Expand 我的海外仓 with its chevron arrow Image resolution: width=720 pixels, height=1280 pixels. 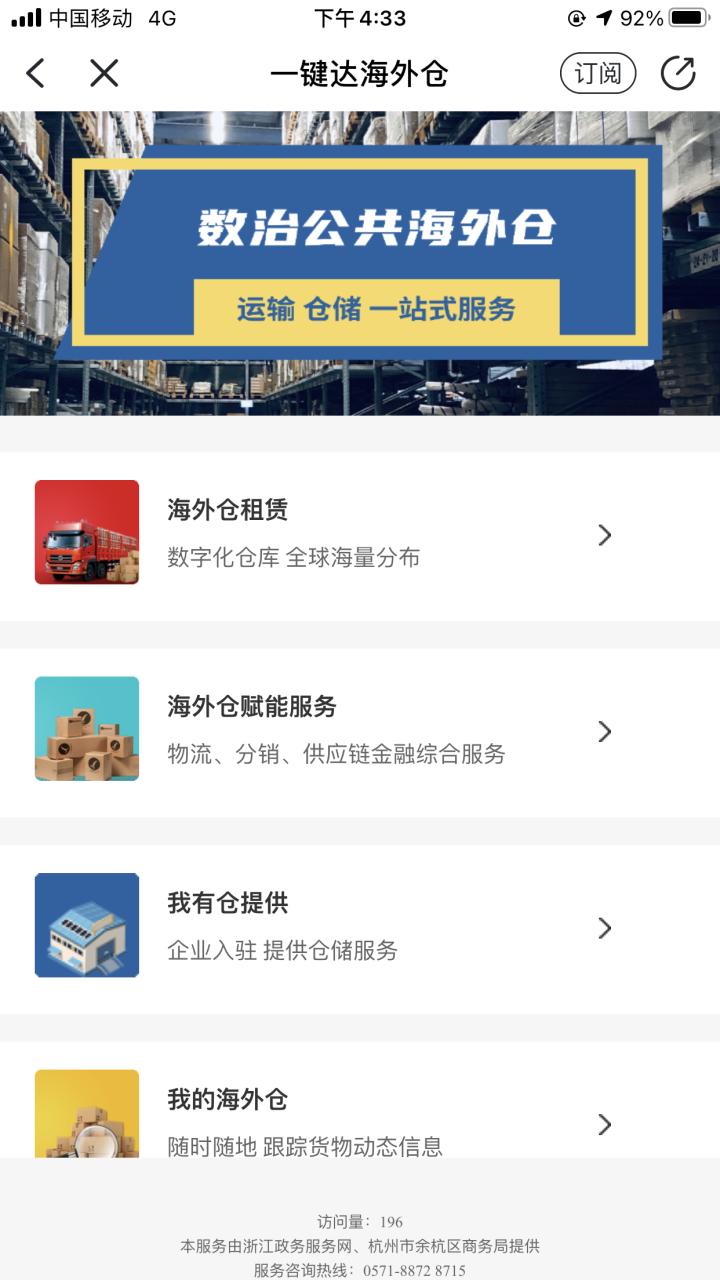[x=605, y=1124]
